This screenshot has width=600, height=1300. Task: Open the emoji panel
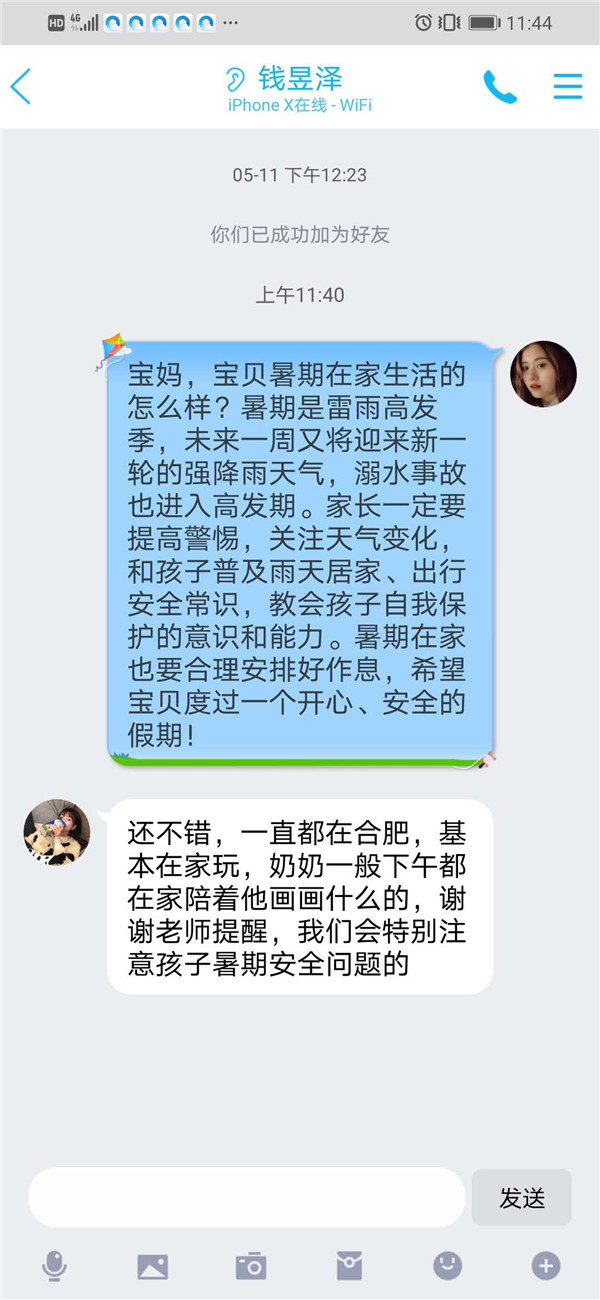pyautogui.click(x=447, y=1266)
